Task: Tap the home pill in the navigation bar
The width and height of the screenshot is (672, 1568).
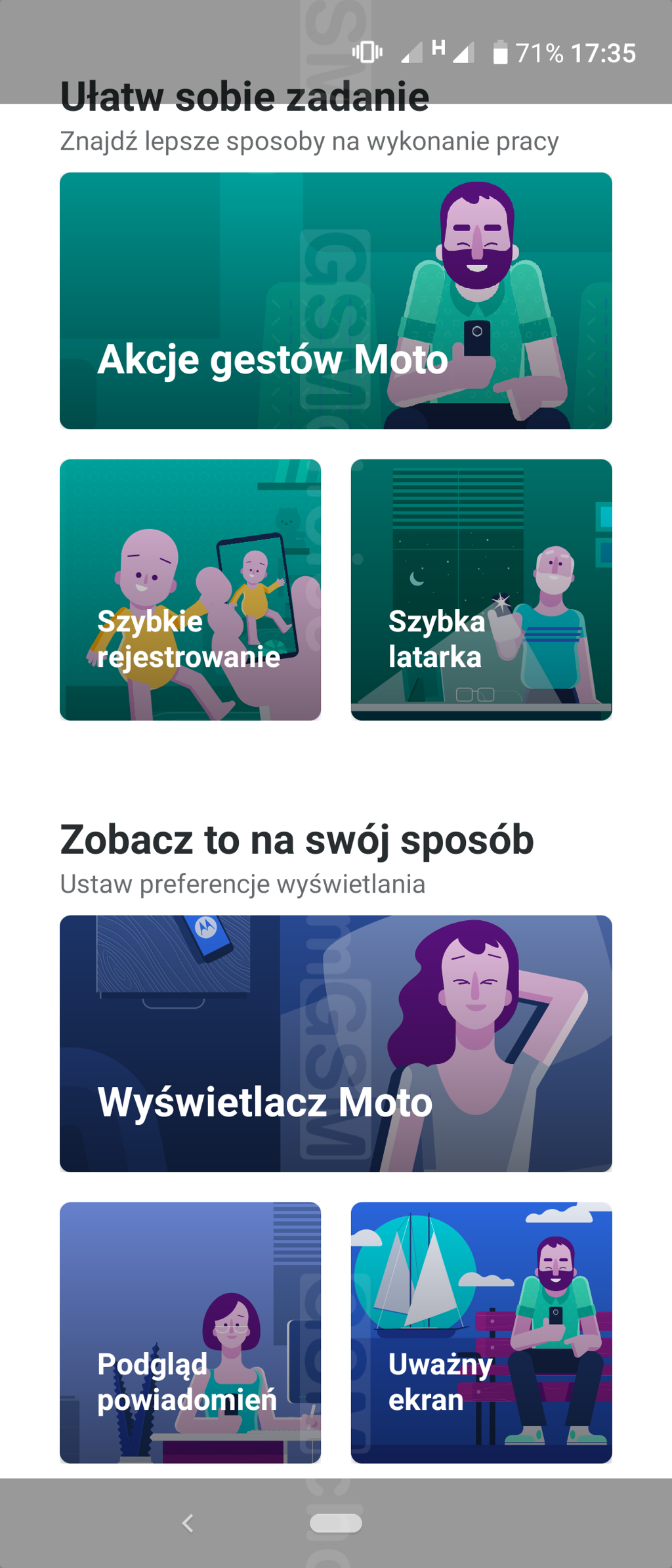Action: click(x=335, y=1523)
